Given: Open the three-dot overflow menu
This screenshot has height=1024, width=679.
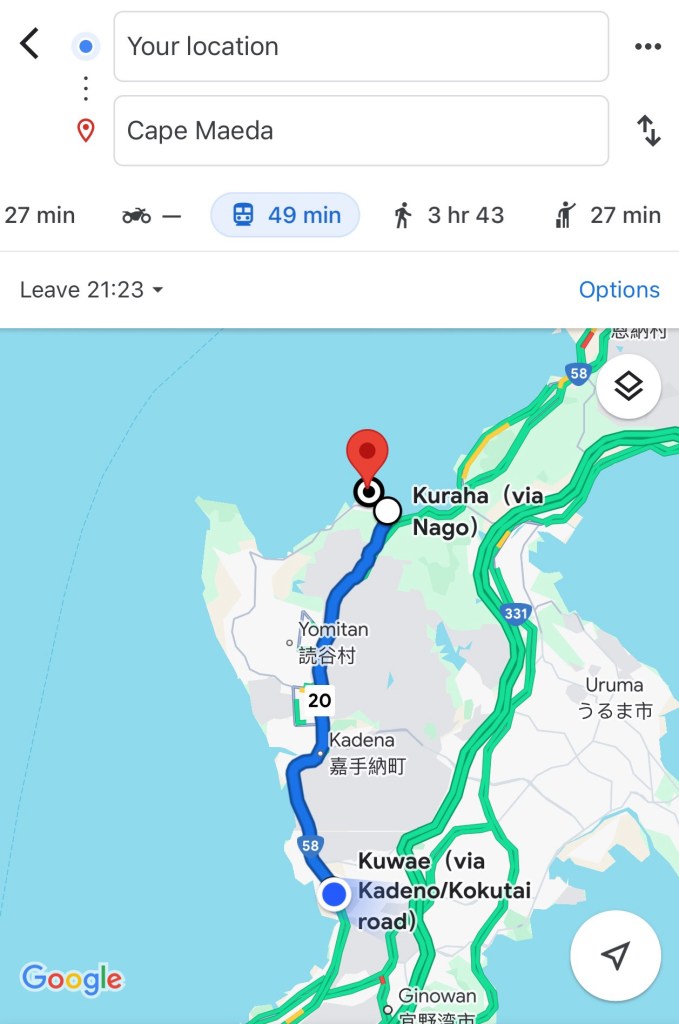Looking at the screenshot, I should coord(648,46).
